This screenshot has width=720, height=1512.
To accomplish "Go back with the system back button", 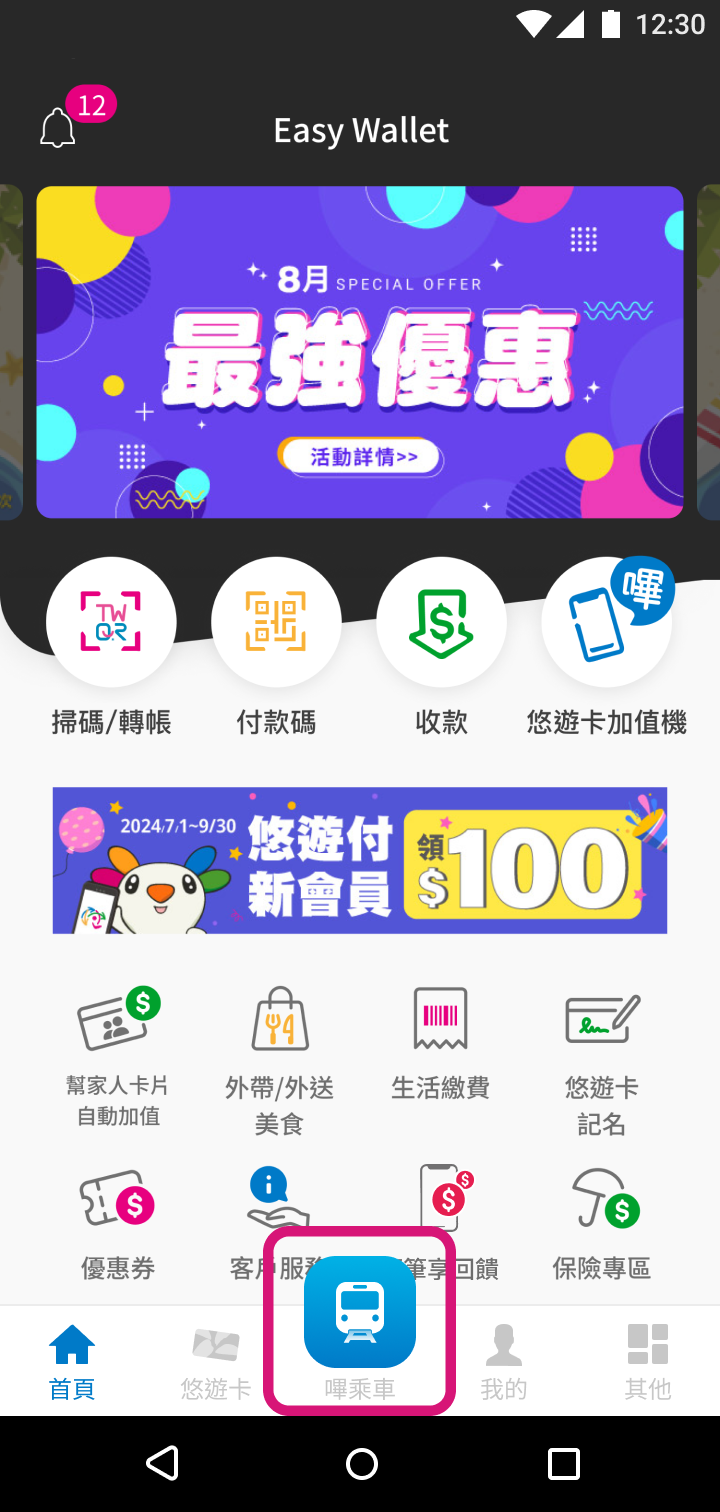I will [162, 1463].
